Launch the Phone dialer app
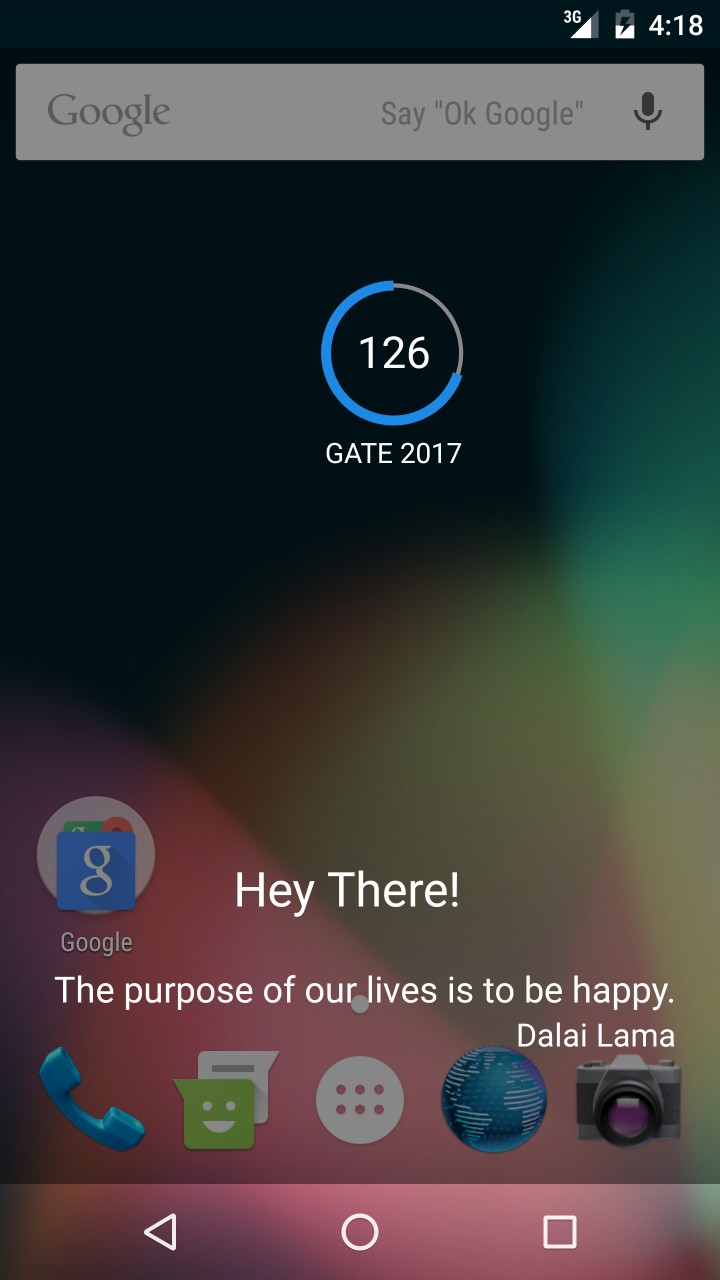This screenshot has width=720, height=1280. point(92,1099)
